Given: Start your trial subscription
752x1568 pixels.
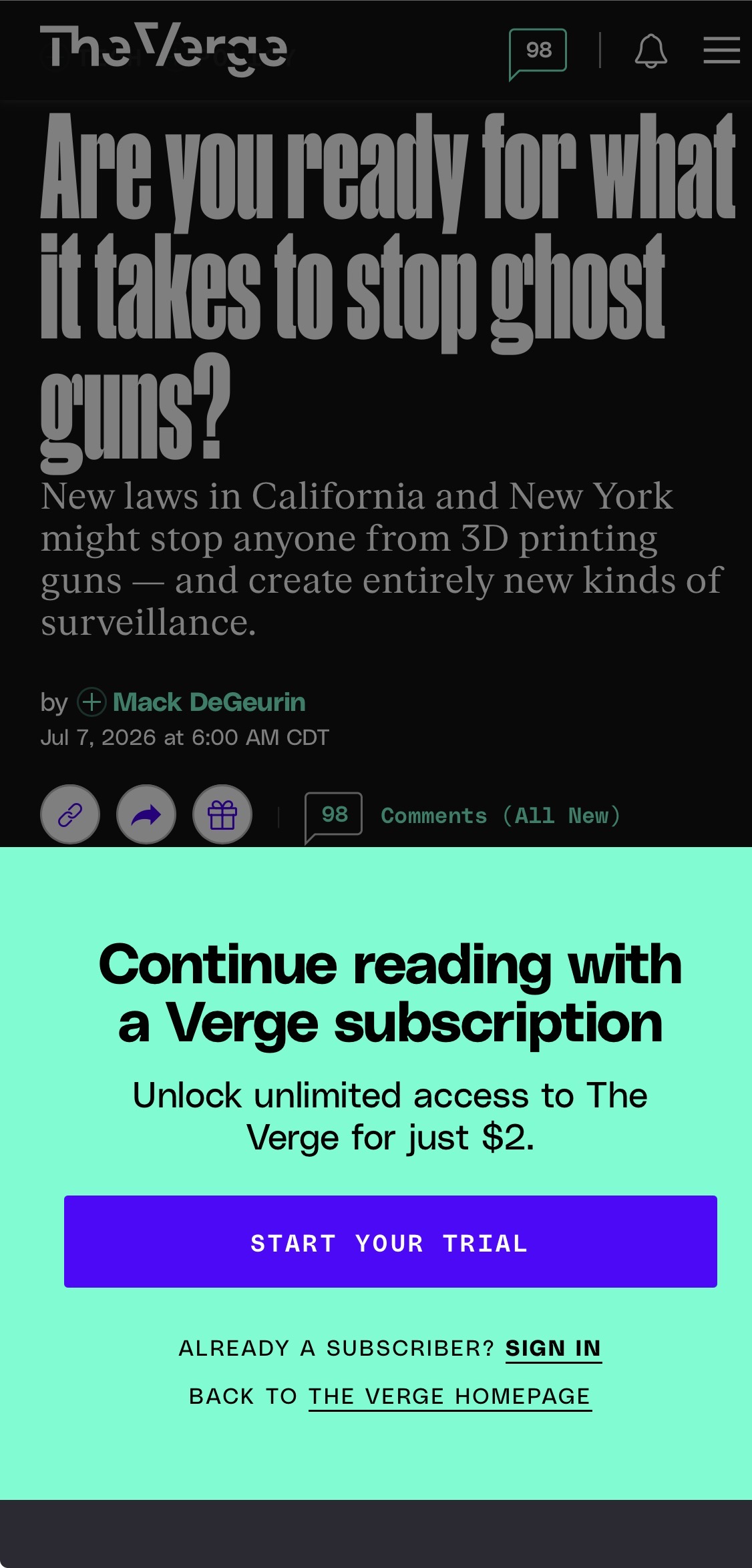Looking at the screenshot, I should [x=391, y=1242].
